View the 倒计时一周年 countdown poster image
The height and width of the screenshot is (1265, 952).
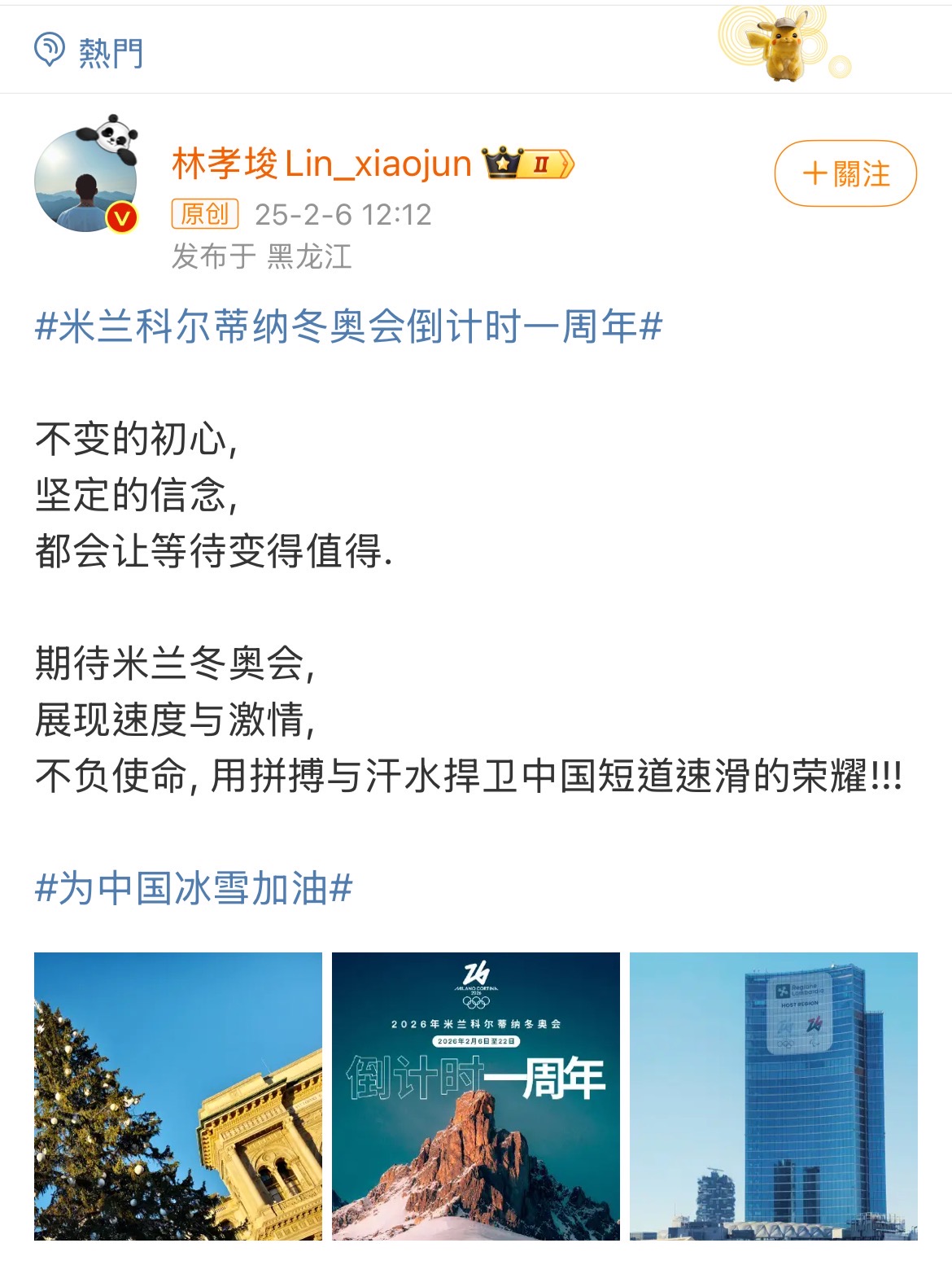coord(475,1096)
